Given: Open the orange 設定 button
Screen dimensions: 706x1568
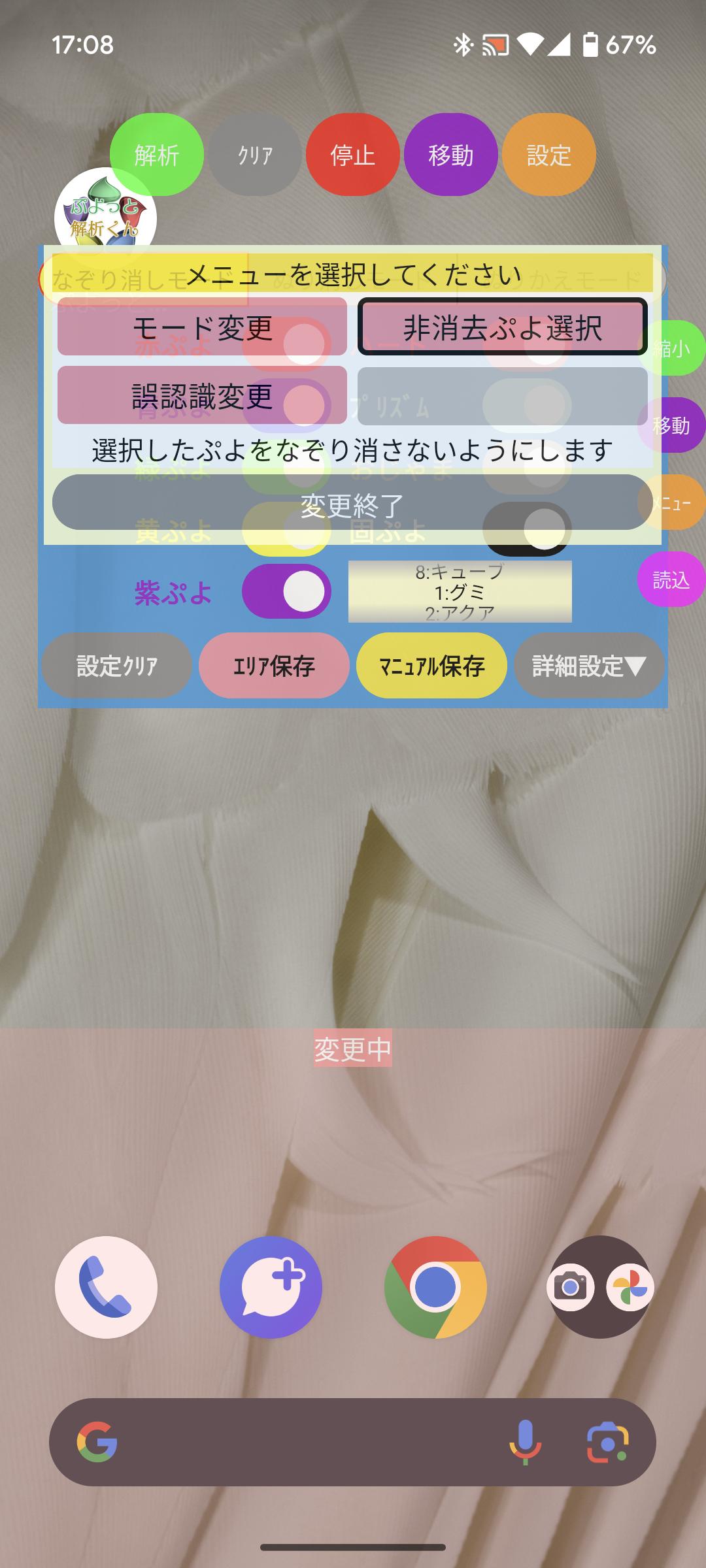Looking at the screenshot, I should [x=549, y=155].
